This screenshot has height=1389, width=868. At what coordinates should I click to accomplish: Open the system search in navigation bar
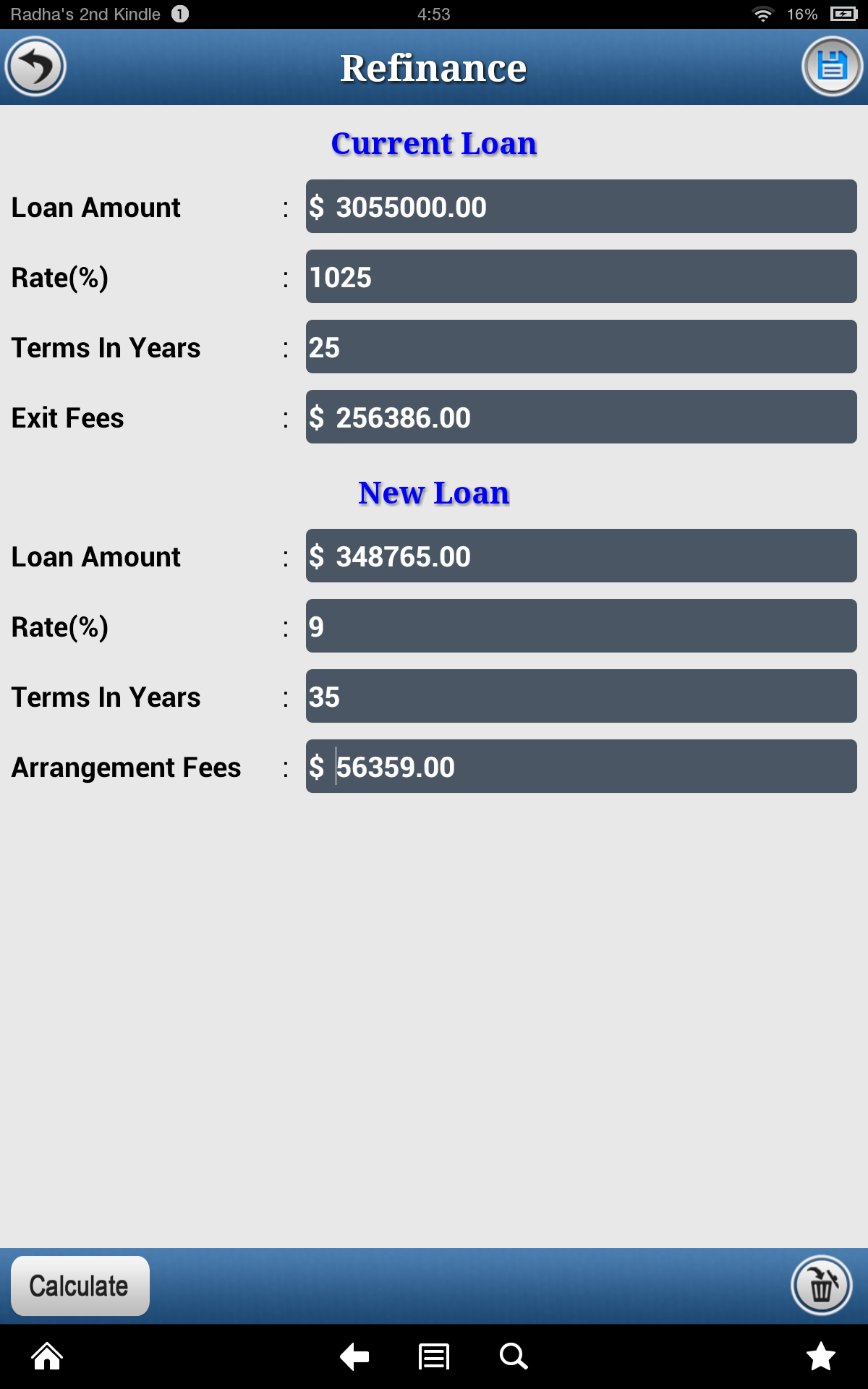click(x=514, y=1356)
